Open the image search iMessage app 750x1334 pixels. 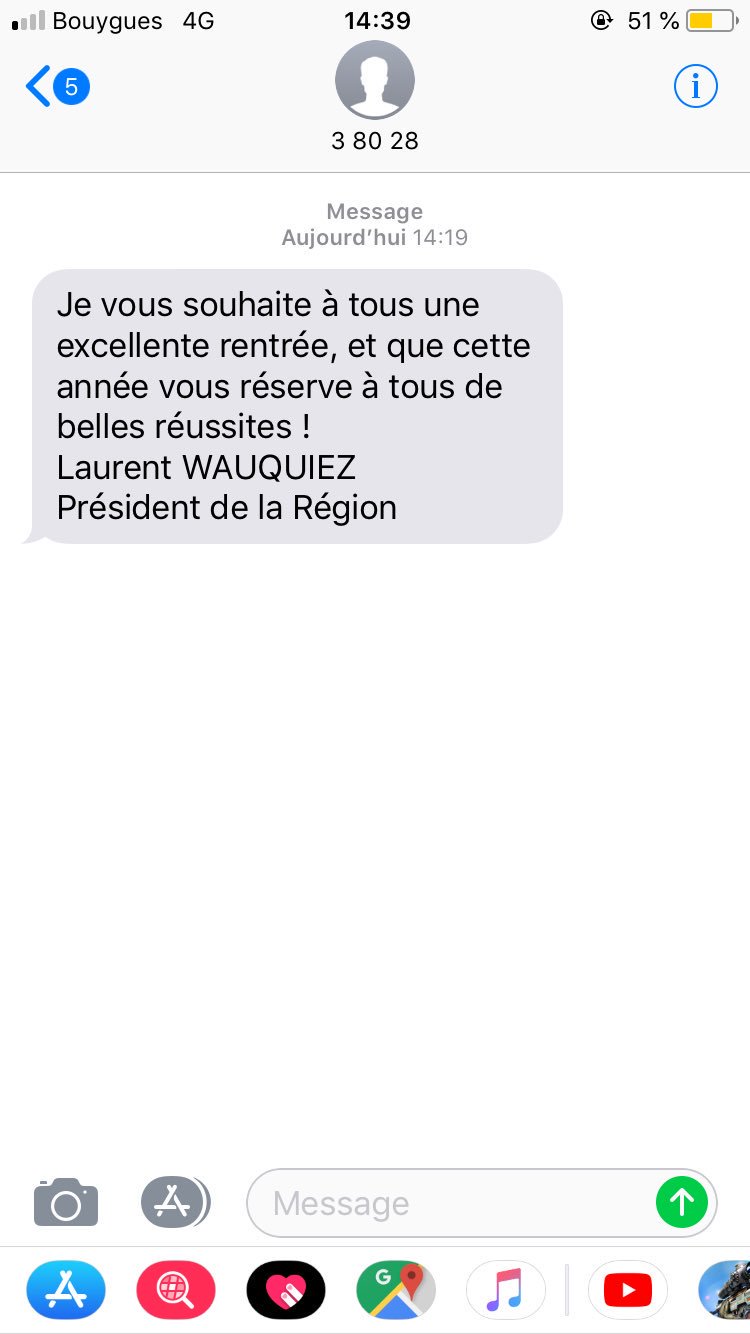(x=176, y=1290)
